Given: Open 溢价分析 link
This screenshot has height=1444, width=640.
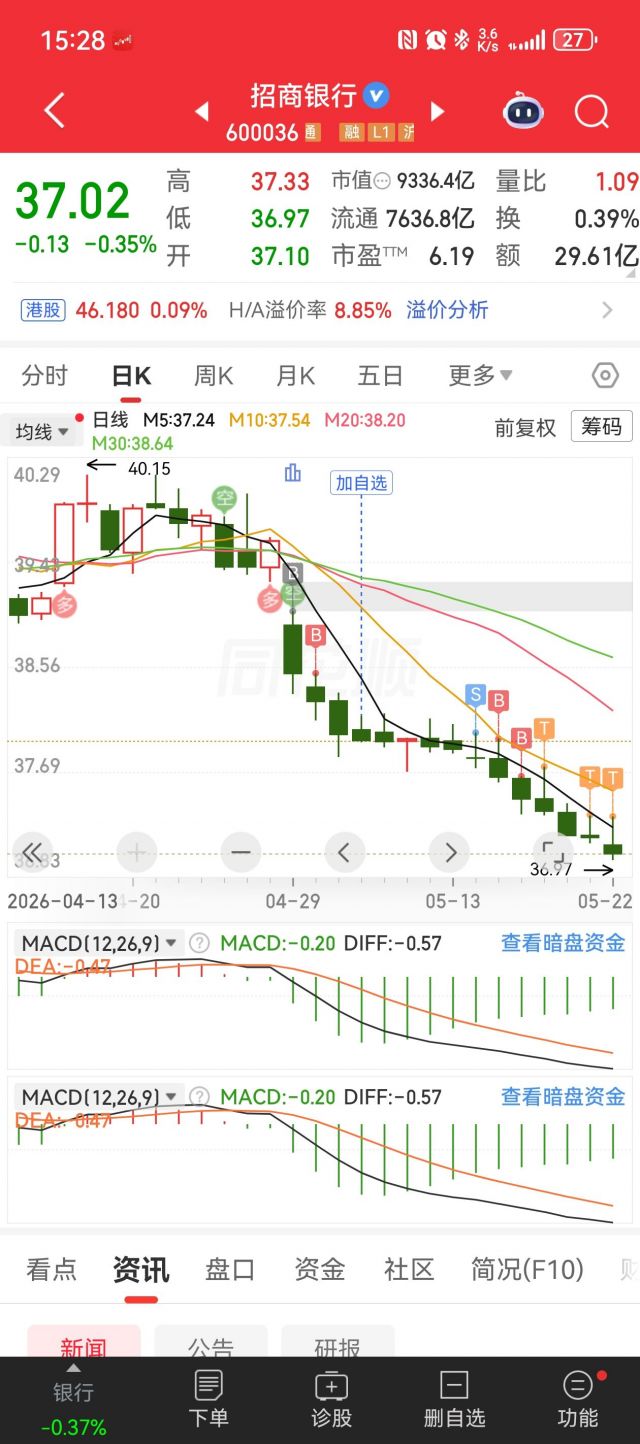Looking at the screenshot, I should (447, 310).
